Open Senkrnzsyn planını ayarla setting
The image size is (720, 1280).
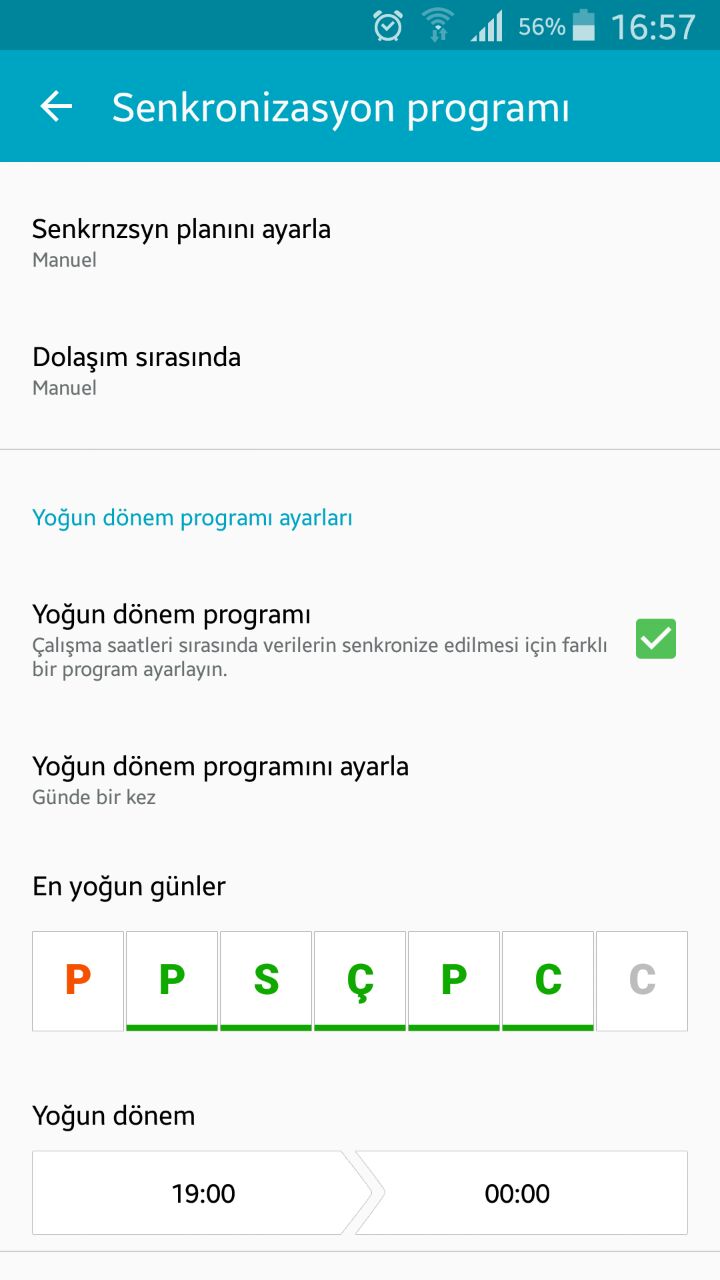coord(360,243)
